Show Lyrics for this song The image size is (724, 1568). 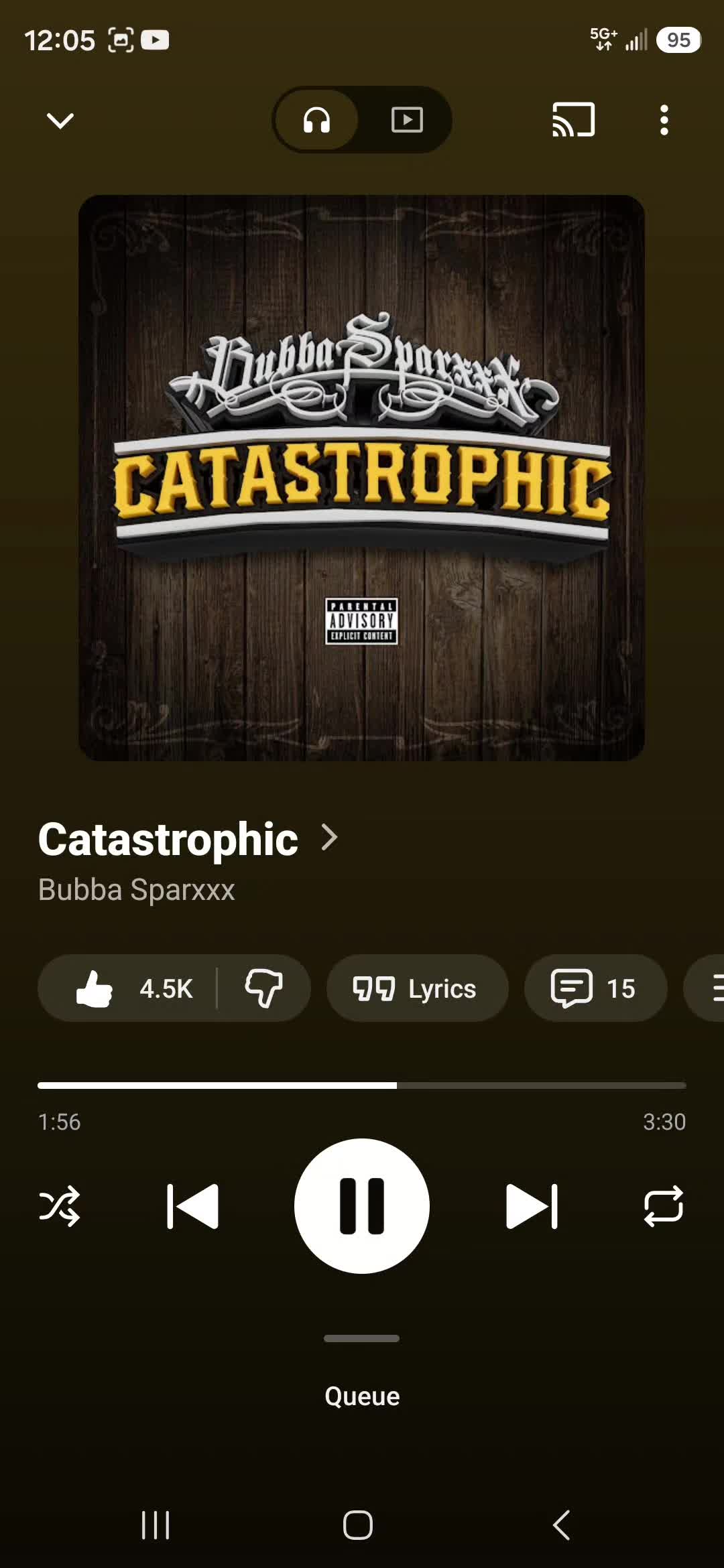[x=417, y=988]
